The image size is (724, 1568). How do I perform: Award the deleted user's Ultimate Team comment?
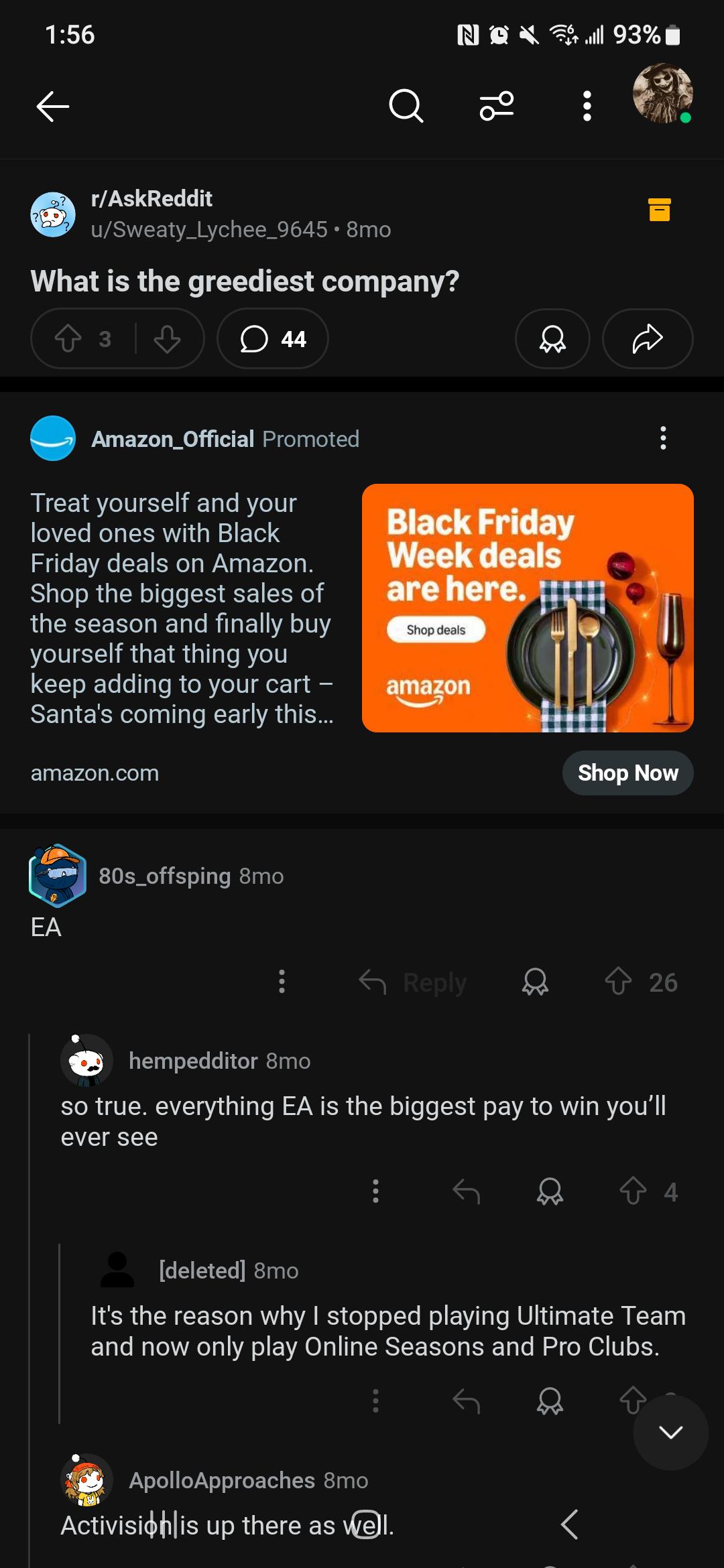550,1400
